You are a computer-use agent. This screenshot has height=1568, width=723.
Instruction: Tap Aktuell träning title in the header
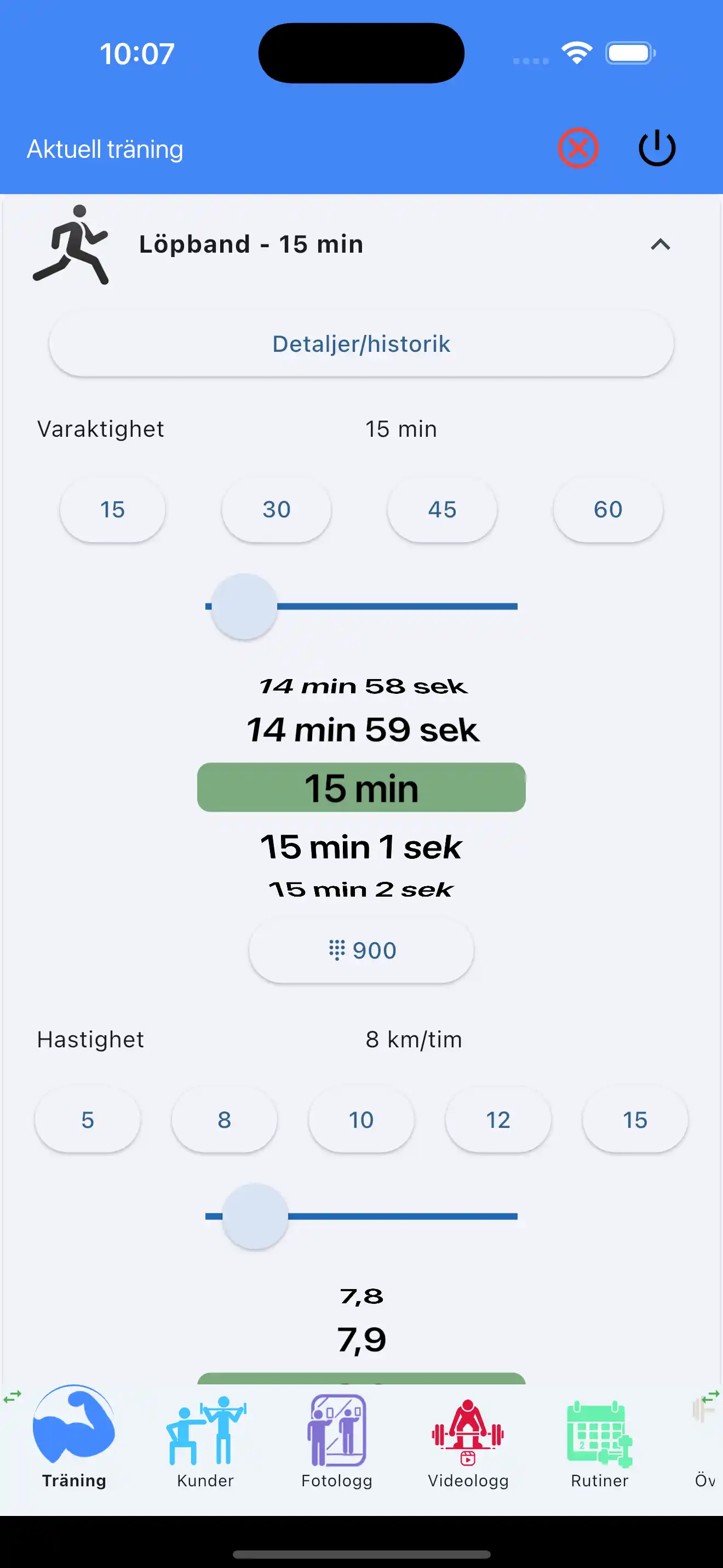click(x=105, y=147)
